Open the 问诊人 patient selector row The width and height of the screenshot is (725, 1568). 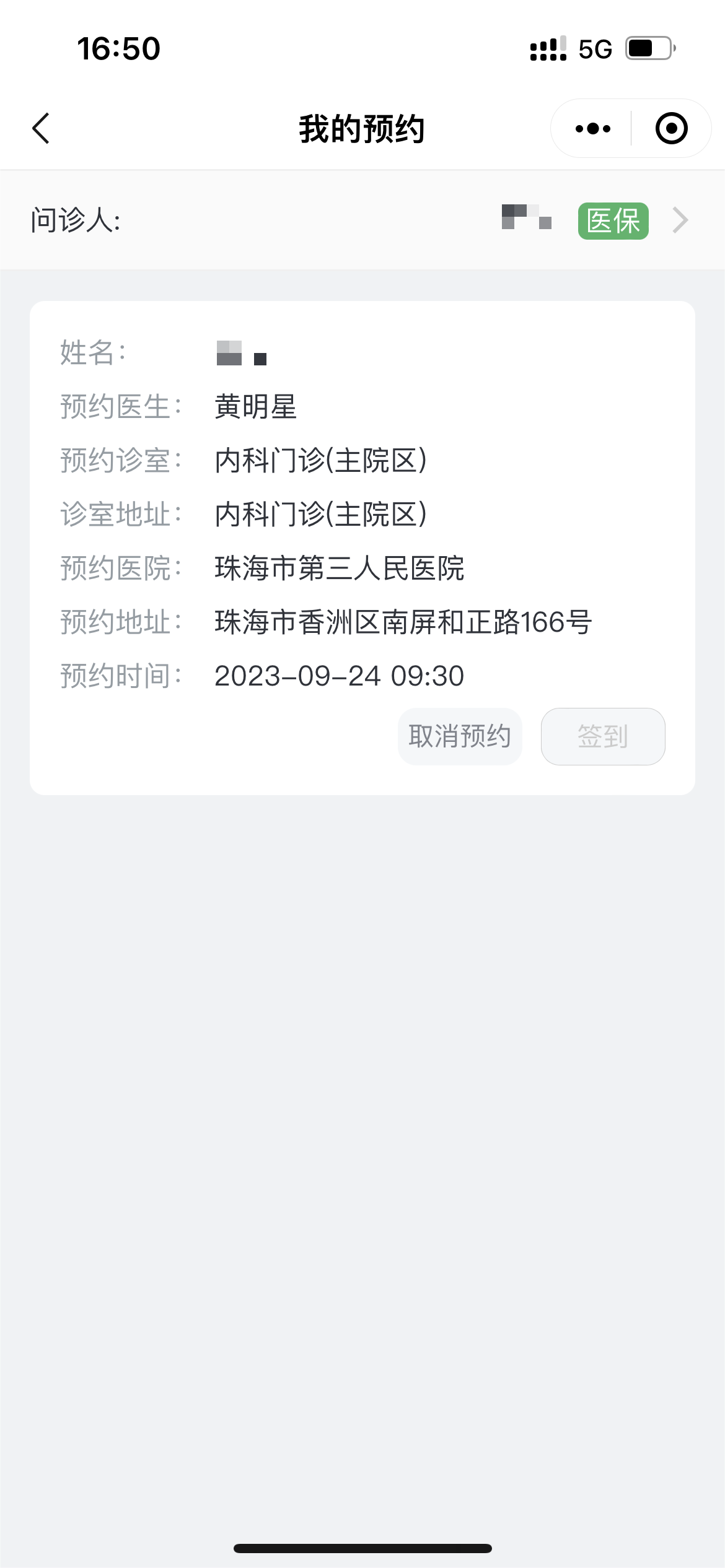pos(362,220)
